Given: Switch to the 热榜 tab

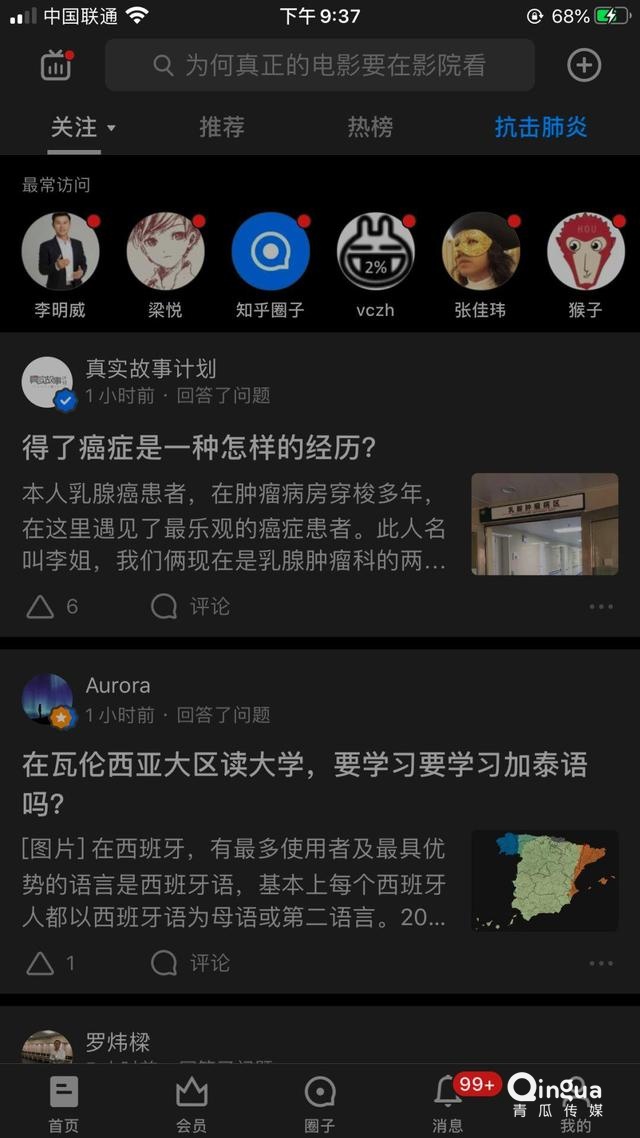Looking at the screenshot, I should [370, 128].
